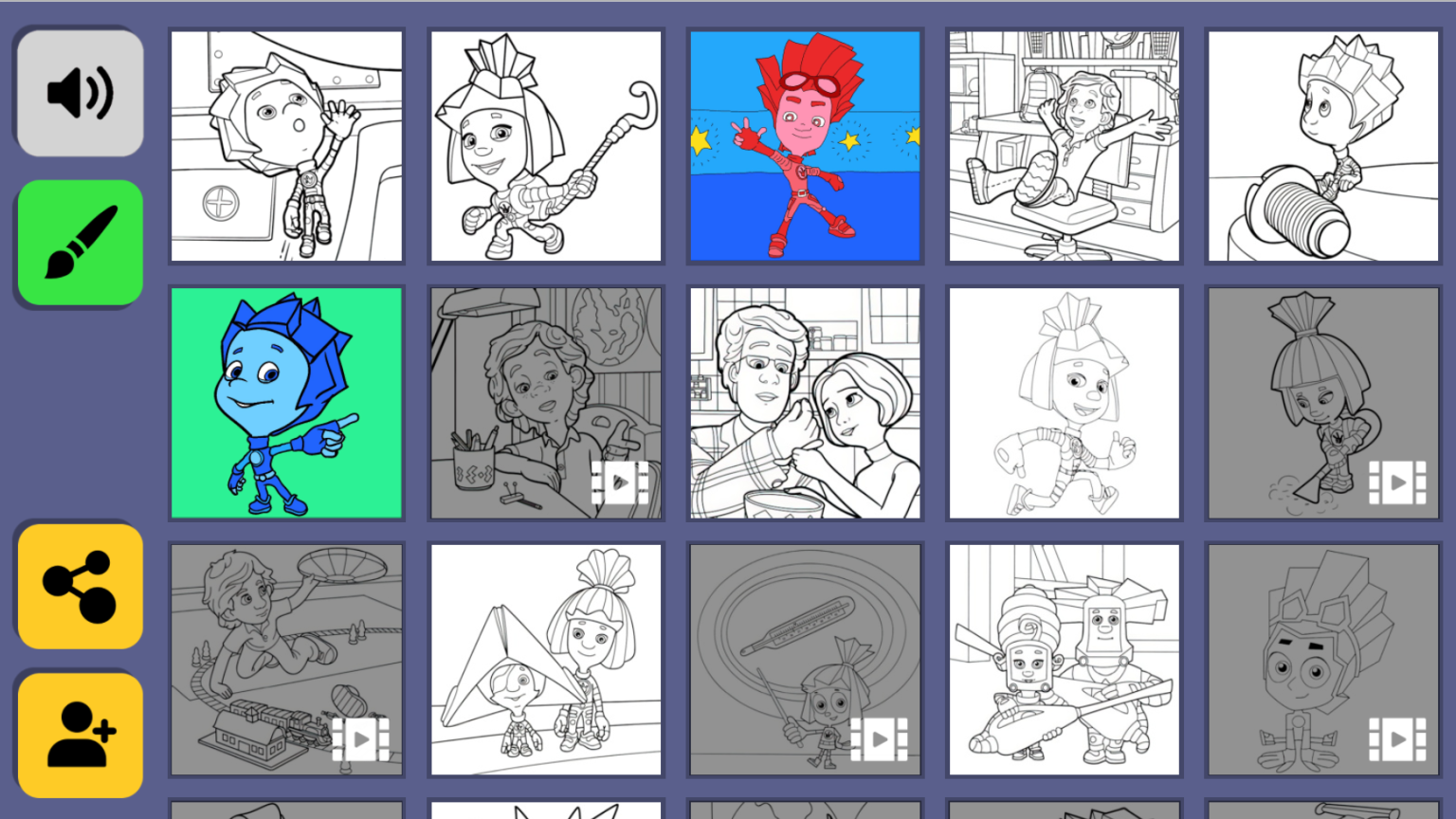Tap the green paintbrush button

81,243
